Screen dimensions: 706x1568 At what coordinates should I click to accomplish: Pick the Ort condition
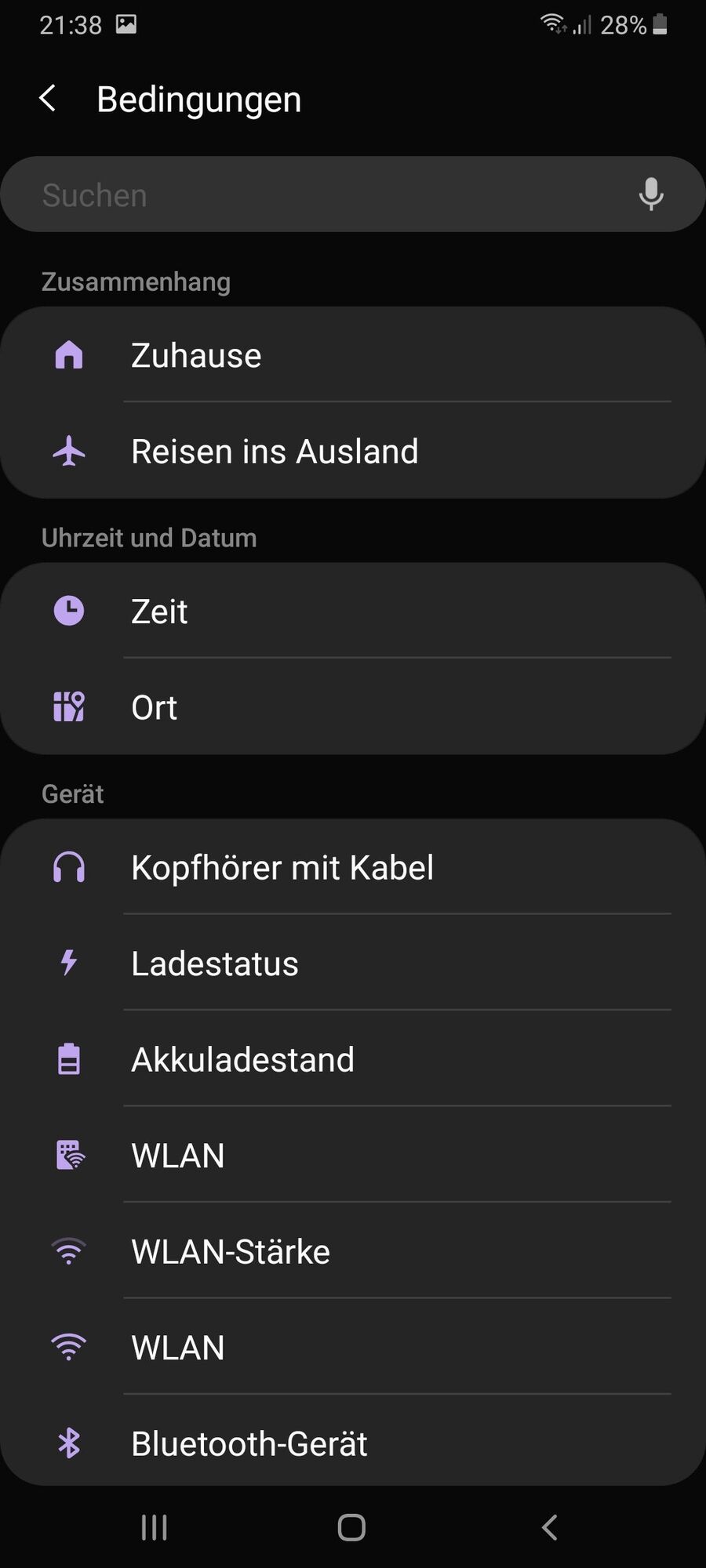(353, 707)
